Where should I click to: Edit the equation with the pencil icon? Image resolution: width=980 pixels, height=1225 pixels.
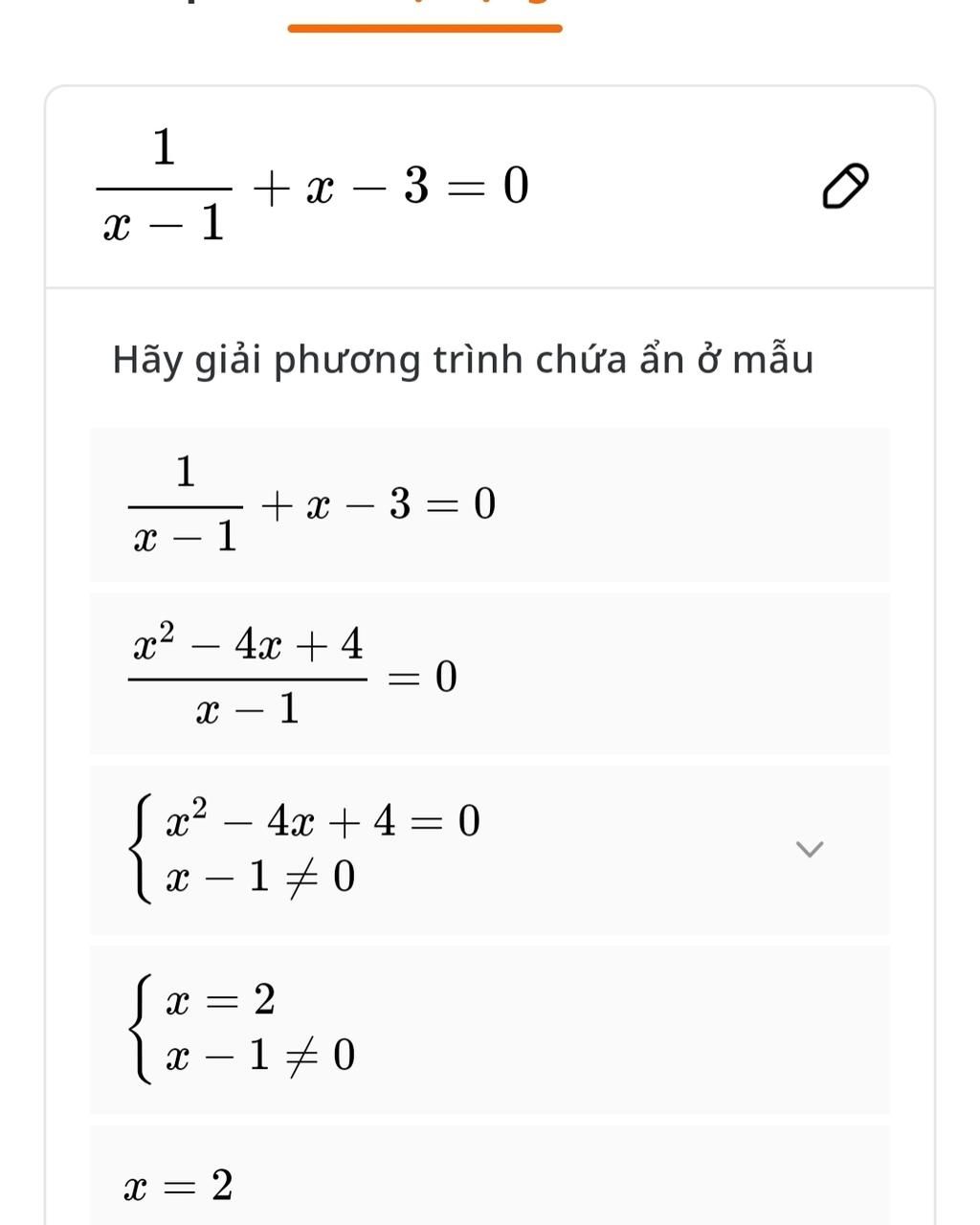(x=845, y=186)
